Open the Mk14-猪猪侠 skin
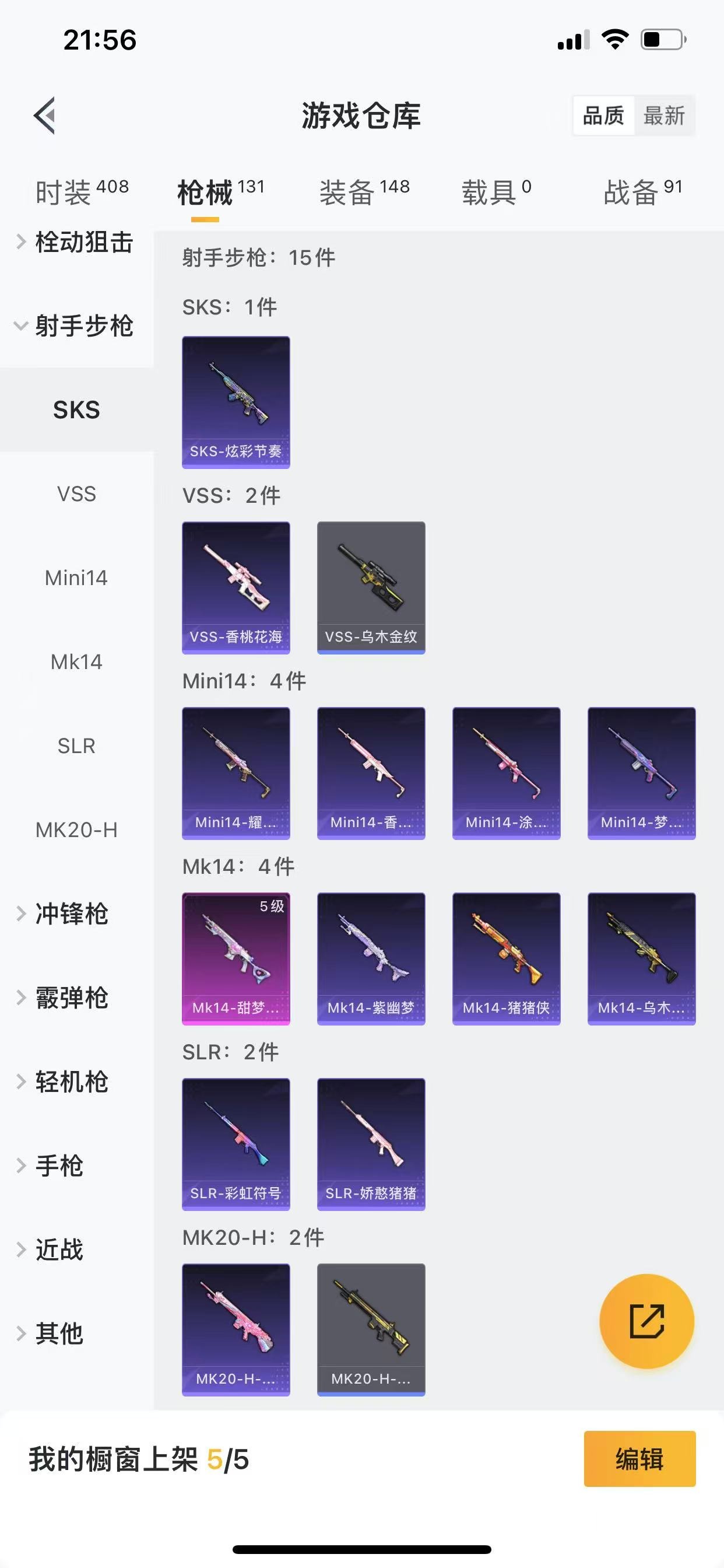 506,958
